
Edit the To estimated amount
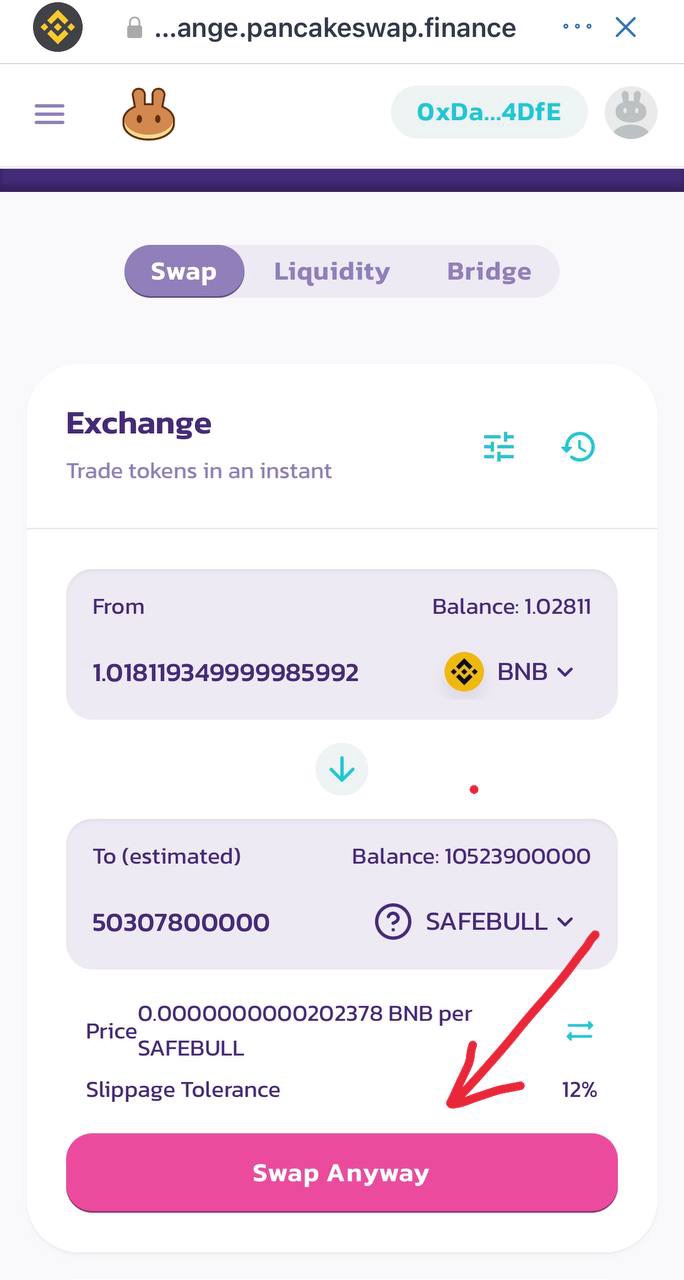pyautogui.click(x=181, y=922)
